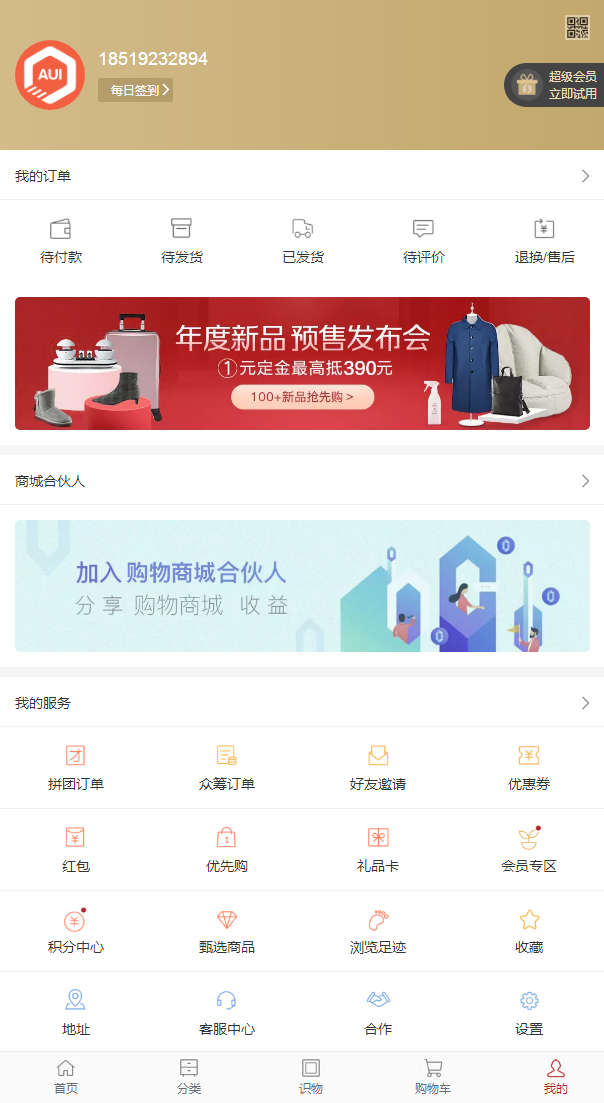Open 优惠券 coupons

point(529,767)
